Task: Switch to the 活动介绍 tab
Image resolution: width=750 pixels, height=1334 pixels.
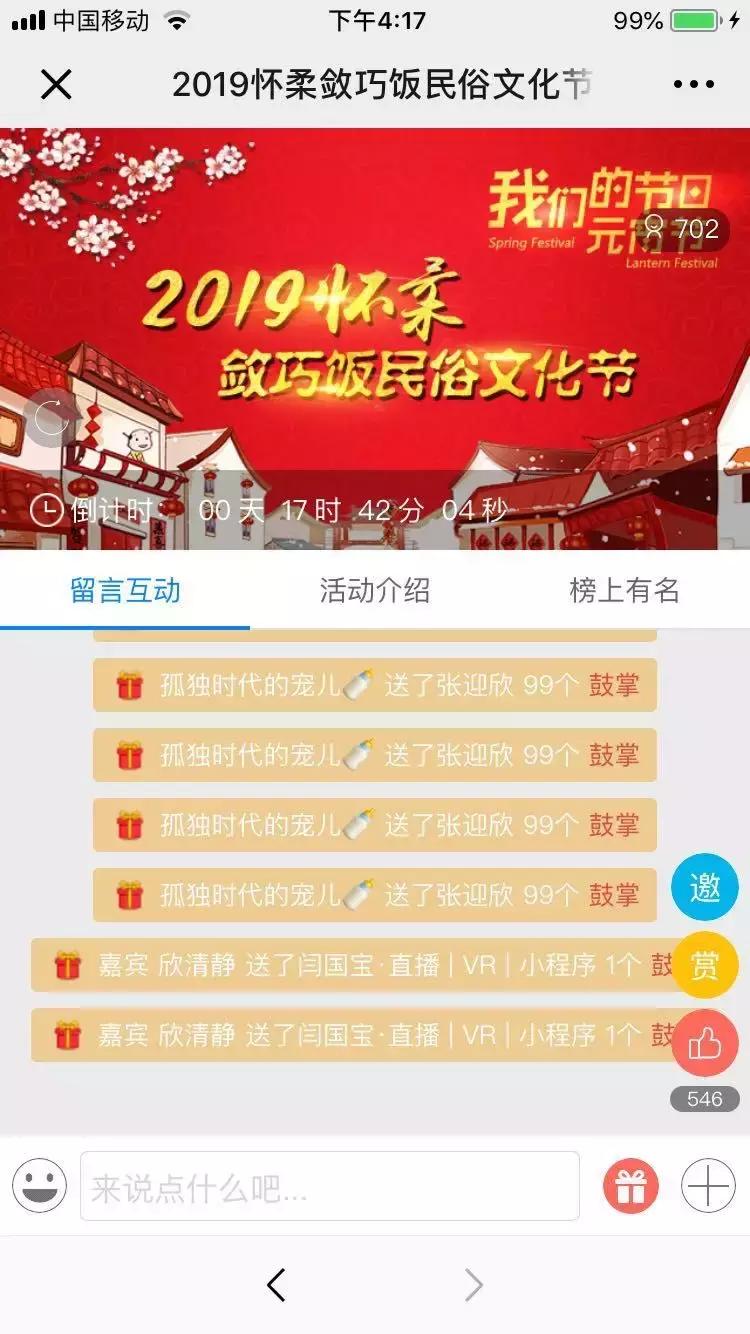Action: pos(375,591)
